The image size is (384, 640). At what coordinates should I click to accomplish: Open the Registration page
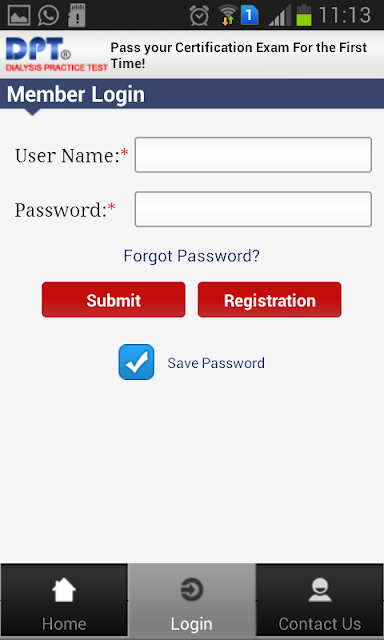pyautogui.click(x=269, y=300)
